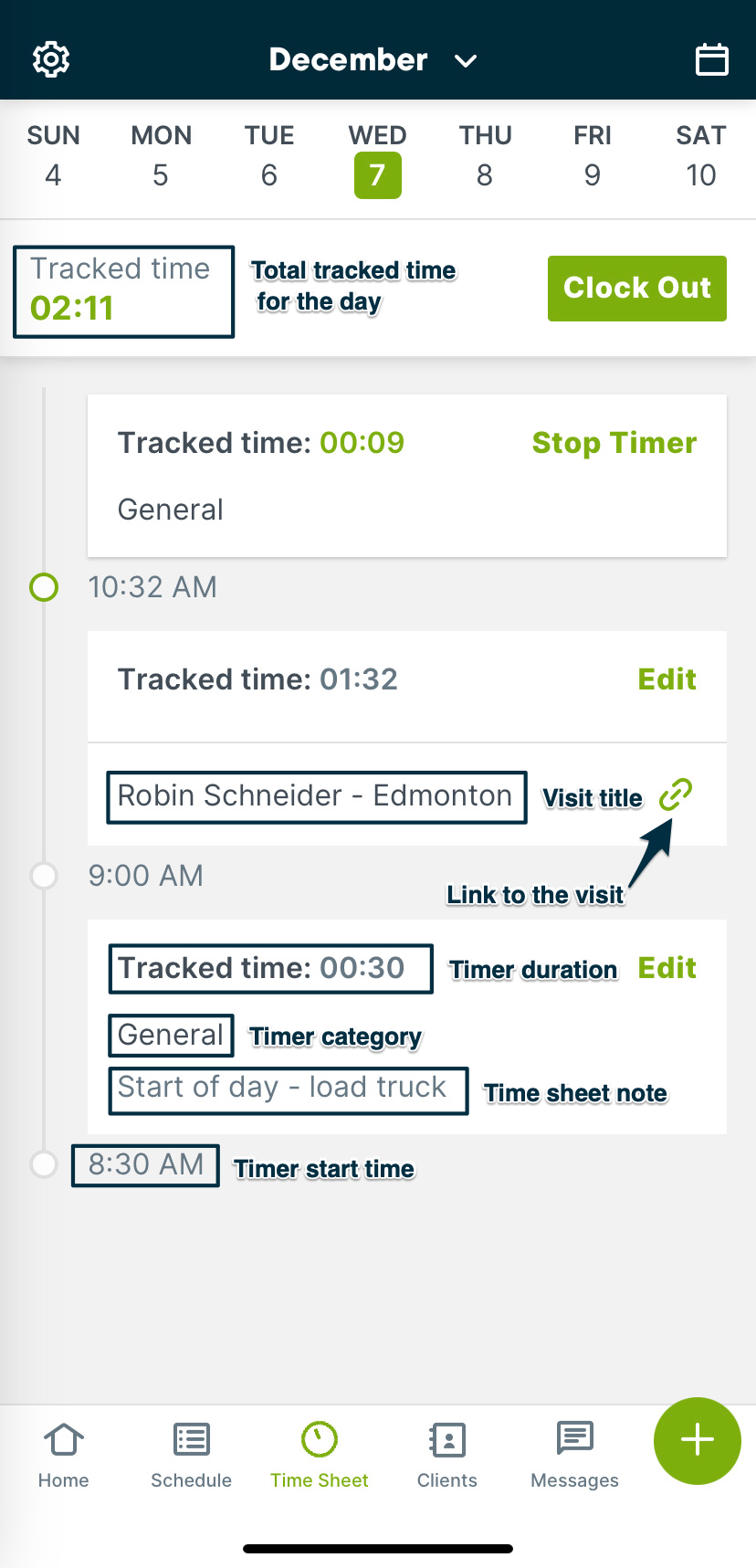756x1568 pixels.
Task: Tap the Tracked time 02:11 display box
Action: (x=123, y=290)
